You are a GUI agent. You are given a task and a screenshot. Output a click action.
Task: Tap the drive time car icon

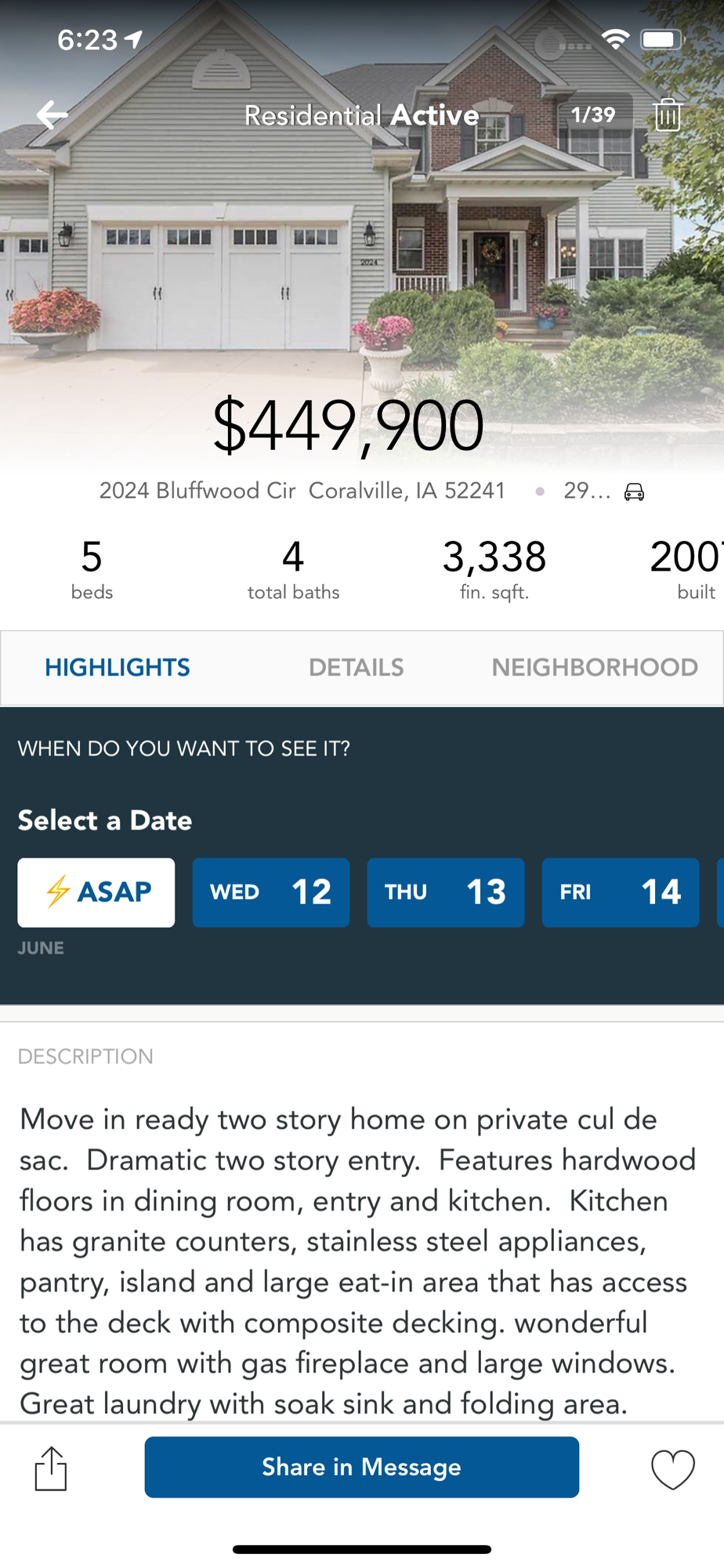tap(634, 492)
